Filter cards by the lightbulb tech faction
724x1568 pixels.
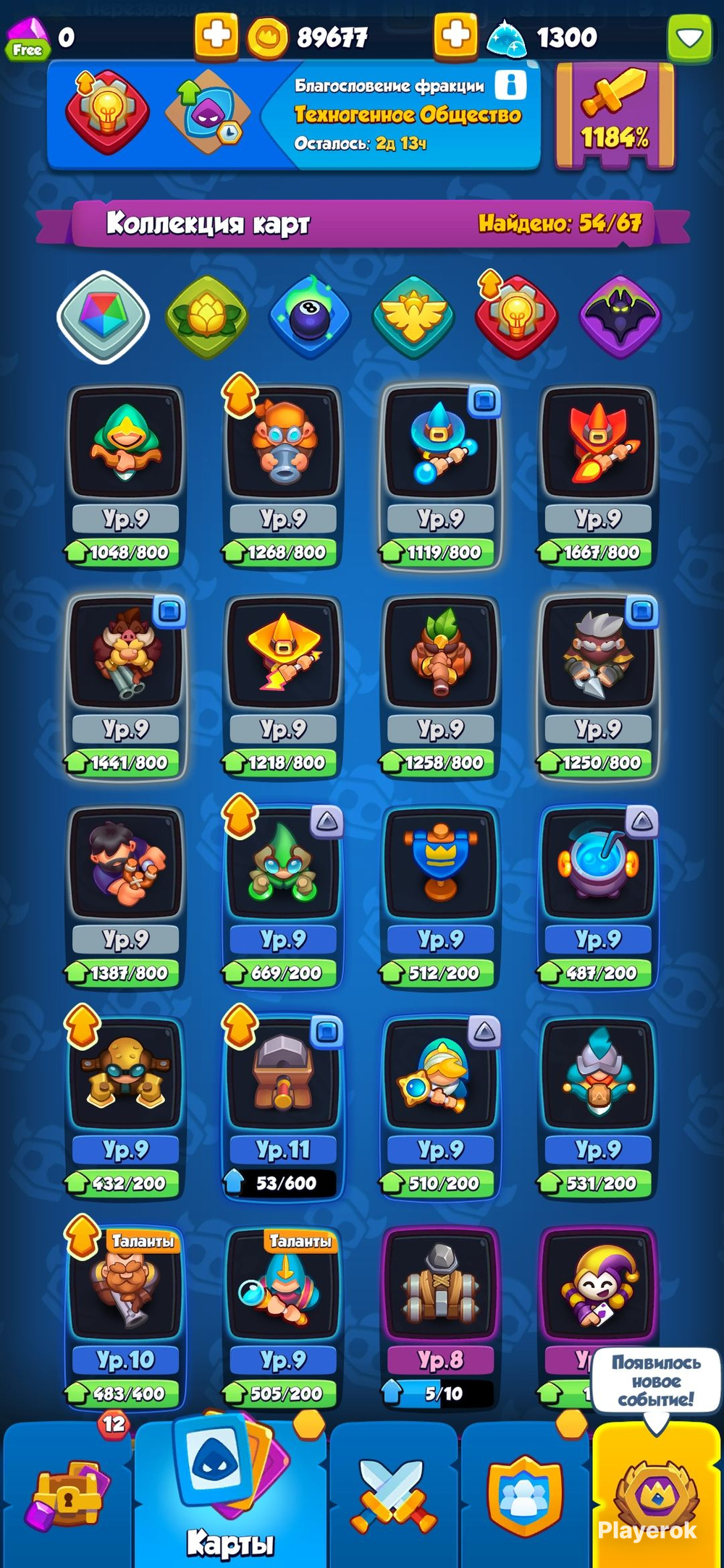(516, 317)
